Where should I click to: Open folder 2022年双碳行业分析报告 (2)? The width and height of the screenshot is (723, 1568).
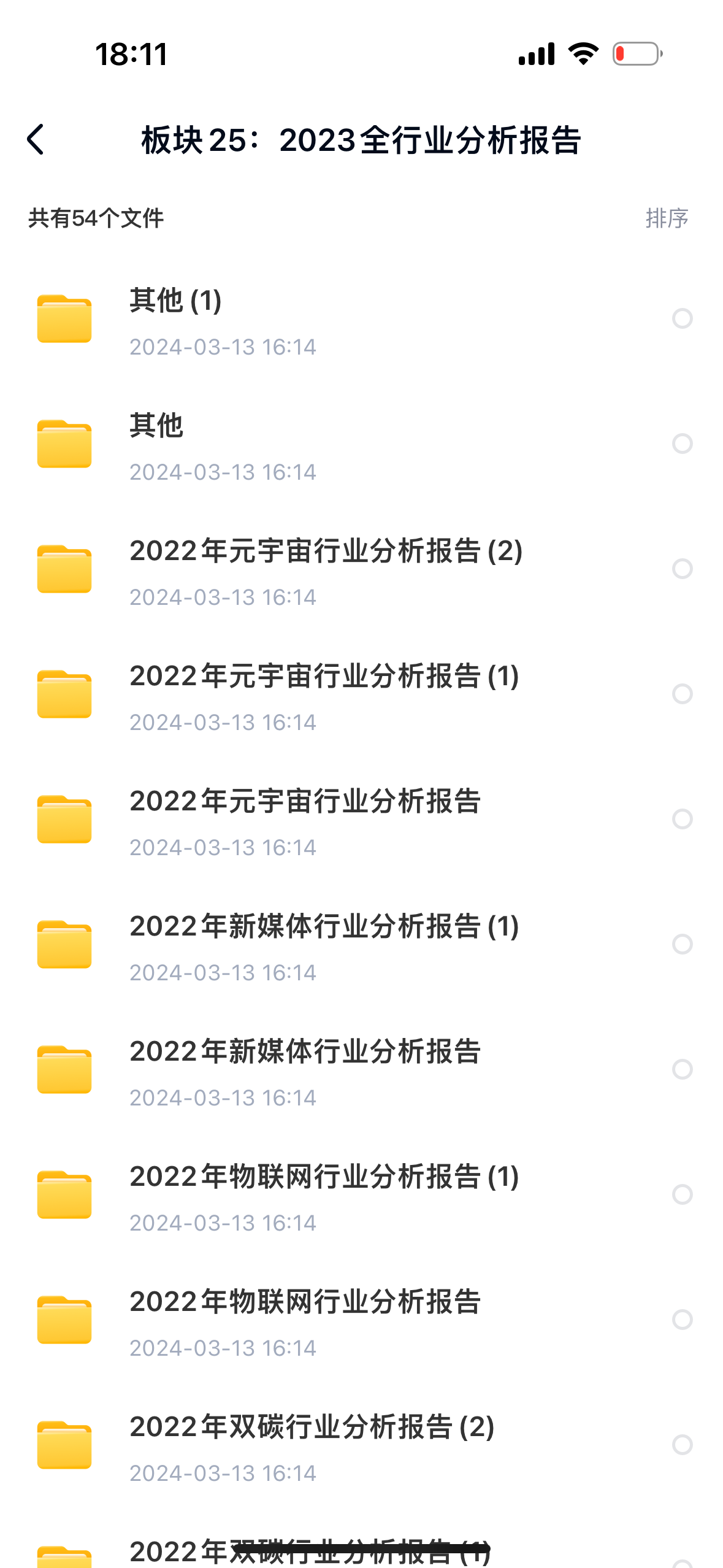click(x=312, y=1428)
